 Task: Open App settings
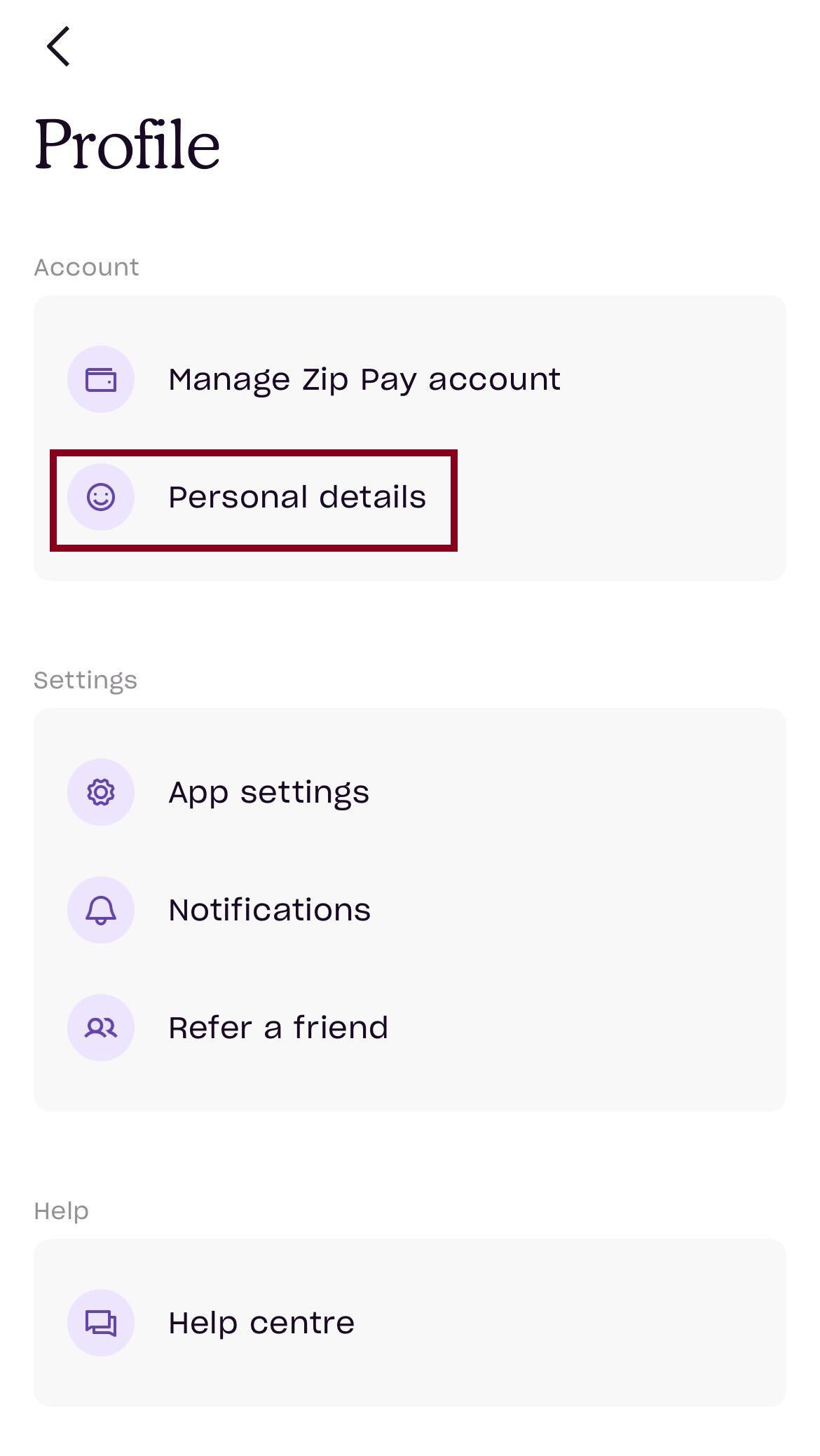pos(268,791)
